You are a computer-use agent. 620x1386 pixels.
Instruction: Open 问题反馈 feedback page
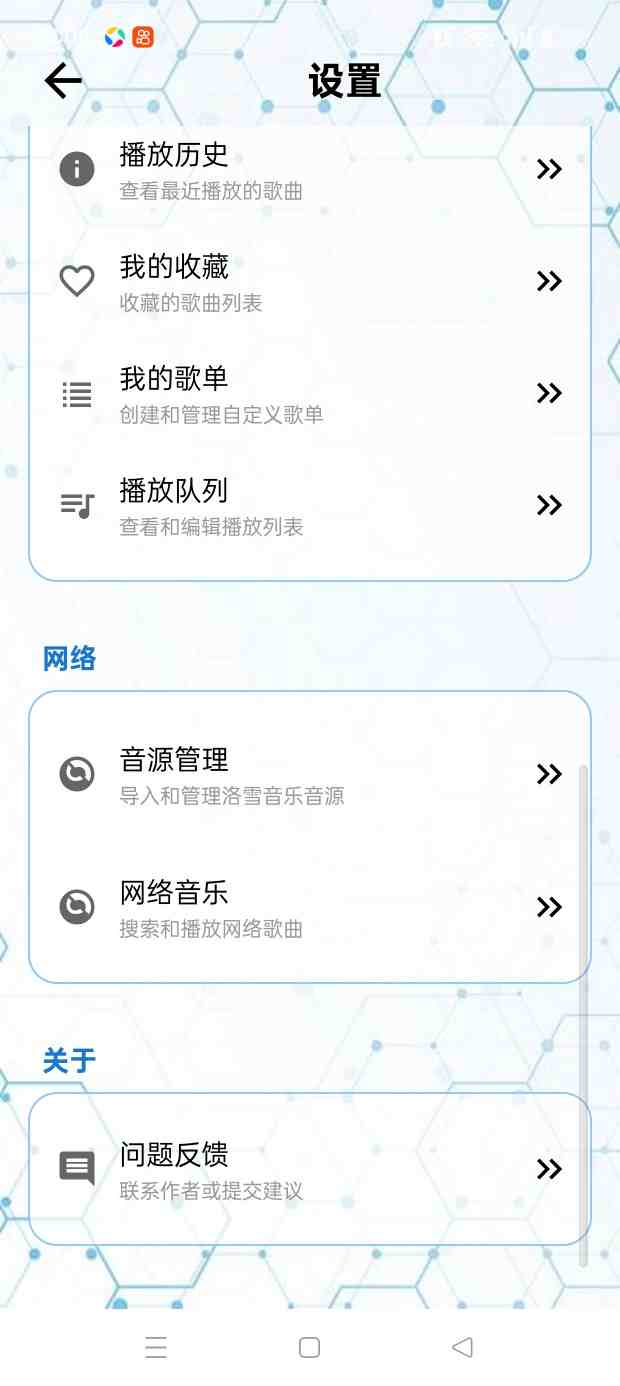click(x=310, y=1168)
